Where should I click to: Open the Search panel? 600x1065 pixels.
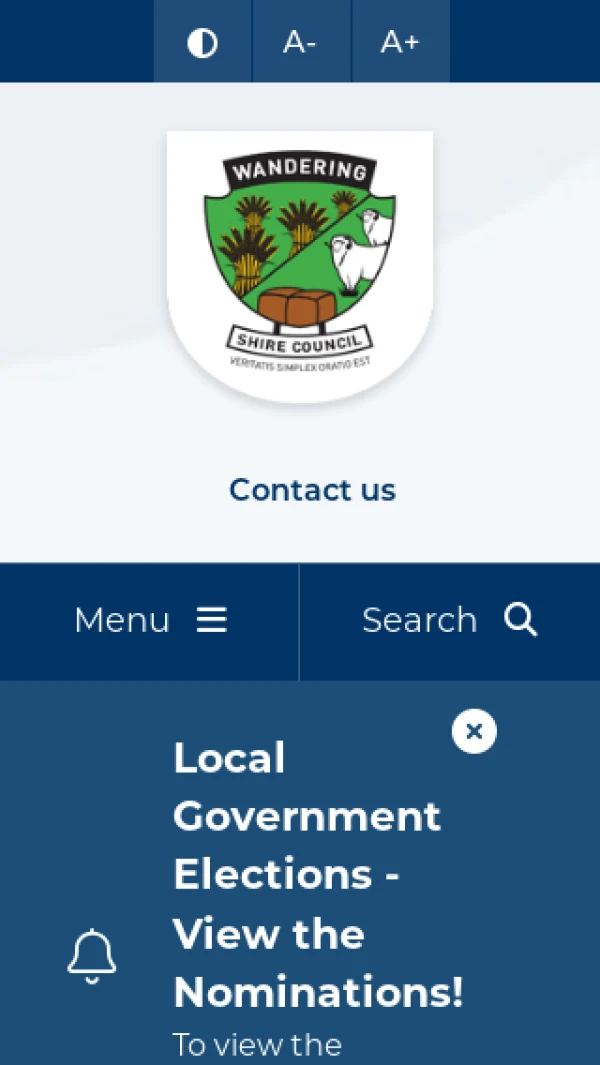449,620
